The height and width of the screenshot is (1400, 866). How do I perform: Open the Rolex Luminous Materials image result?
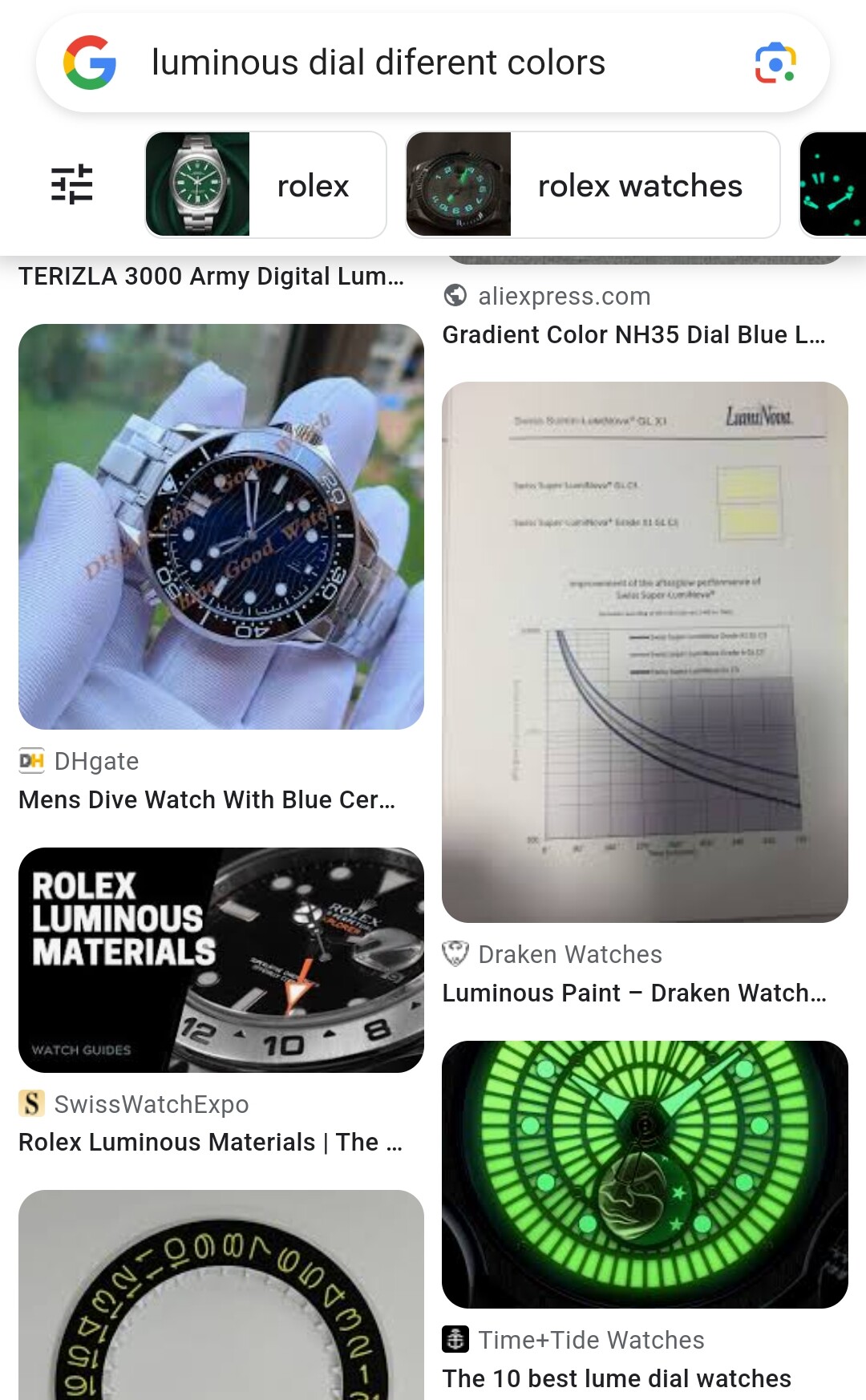[x=221, y=960]
